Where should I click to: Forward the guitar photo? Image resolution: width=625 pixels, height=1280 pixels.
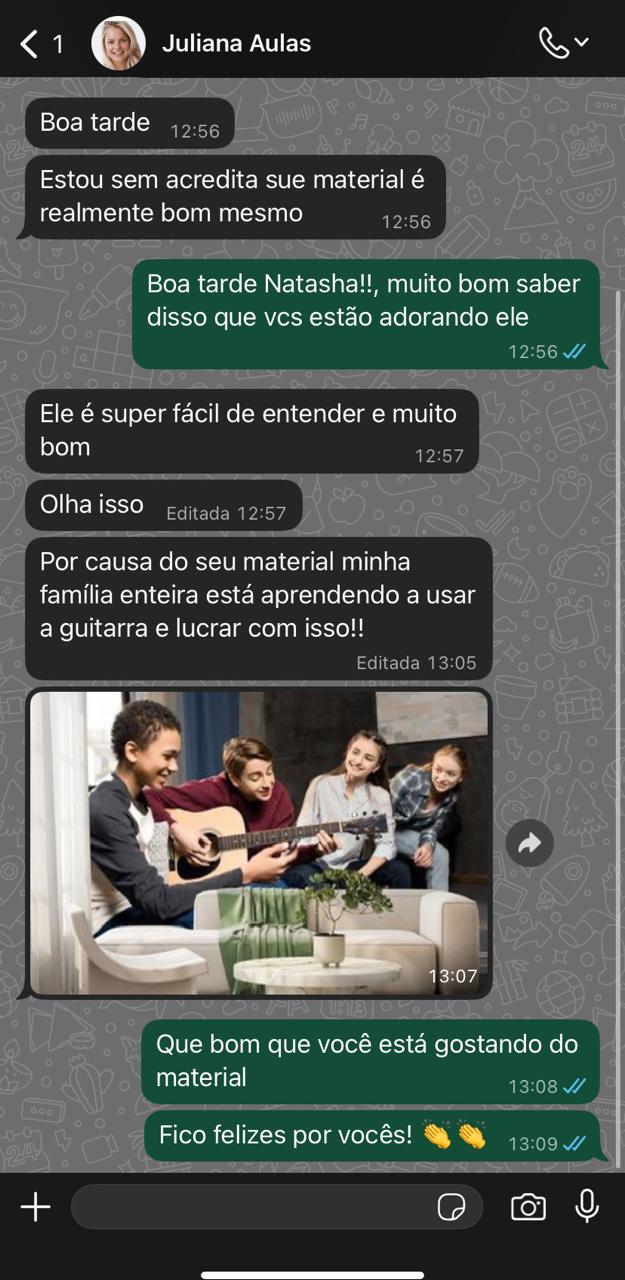click(529, 844)
